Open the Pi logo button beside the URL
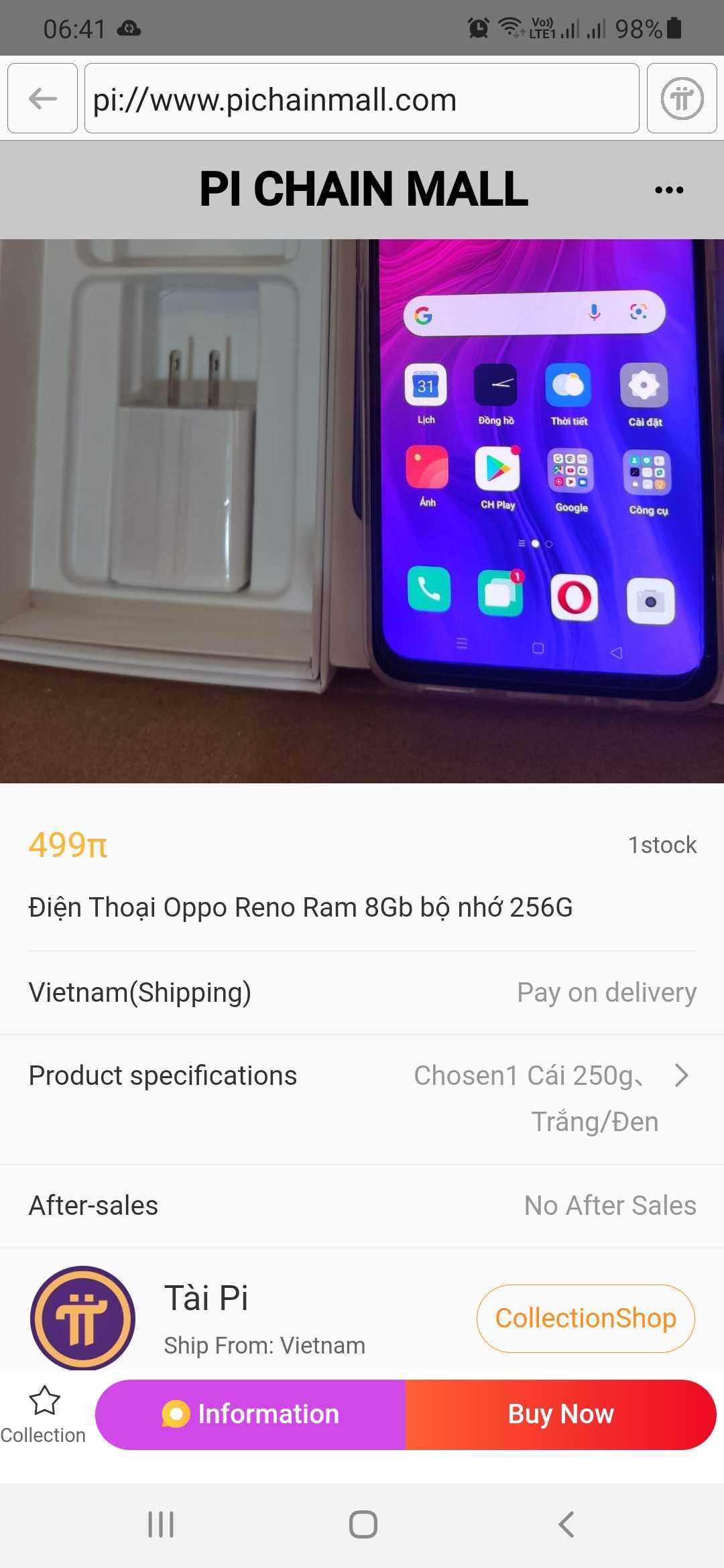Screen dimensions: 724x1568 [x=682, y=99]
